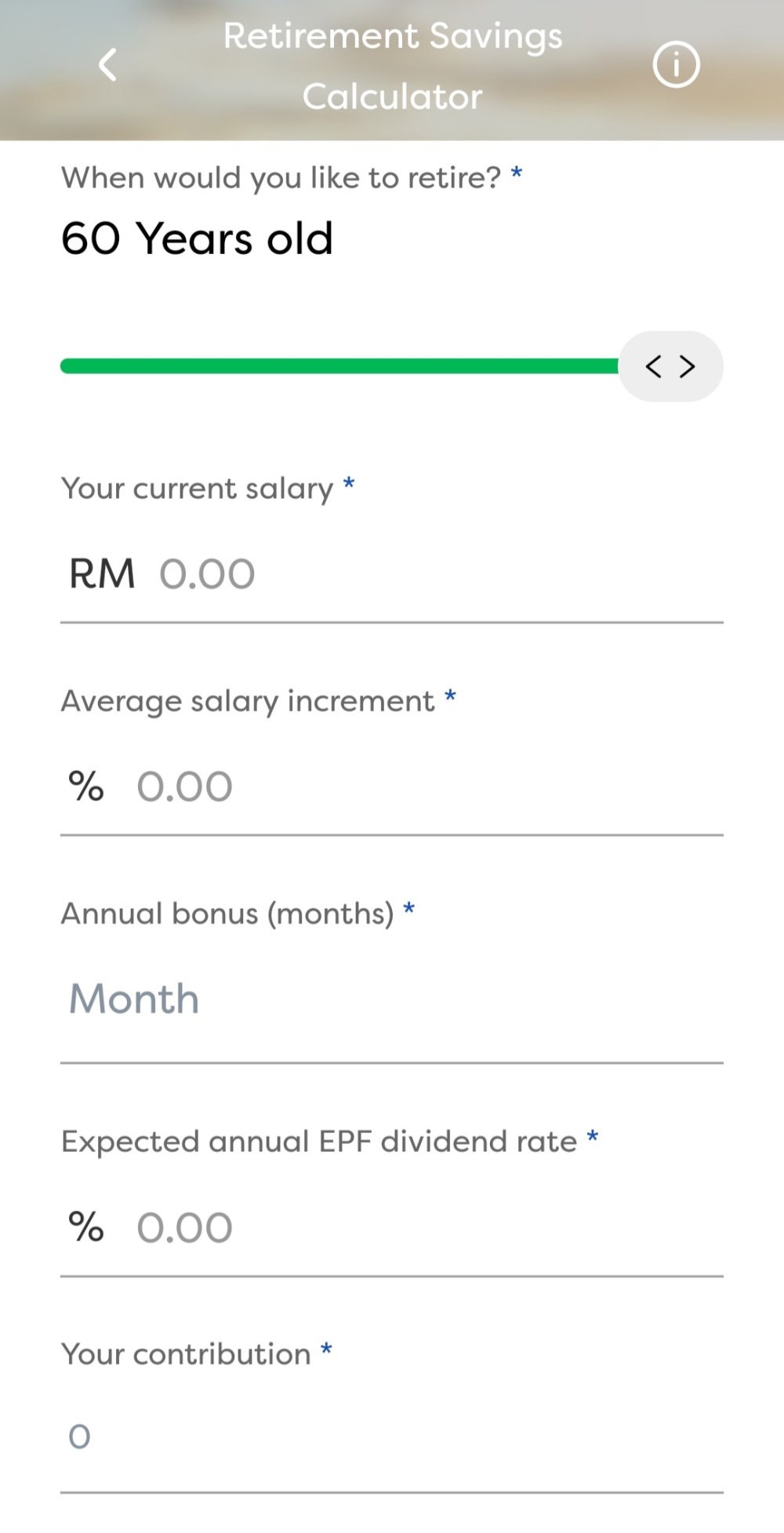Viewport: 784px width, 1533px height.
Task: Tap the displayed 60 Years old value
Action: pos(197,237)
